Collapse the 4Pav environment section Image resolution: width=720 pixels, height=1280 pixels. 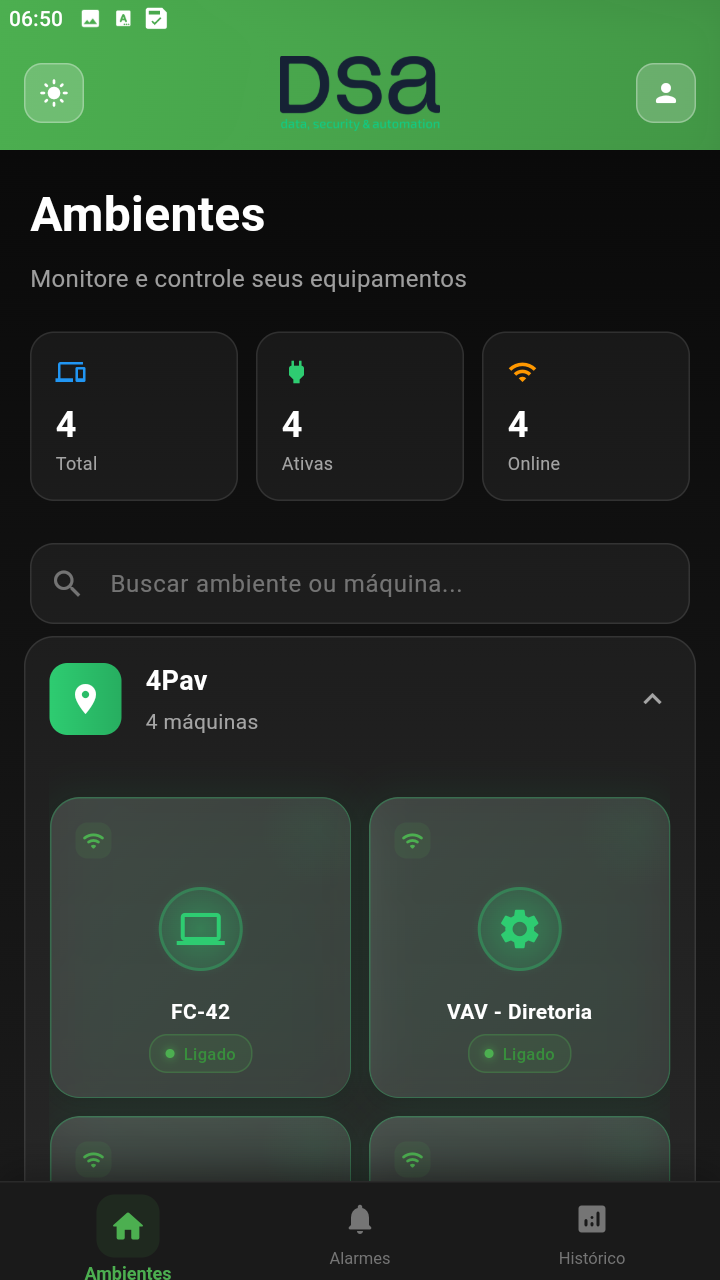tap(652, 699)
